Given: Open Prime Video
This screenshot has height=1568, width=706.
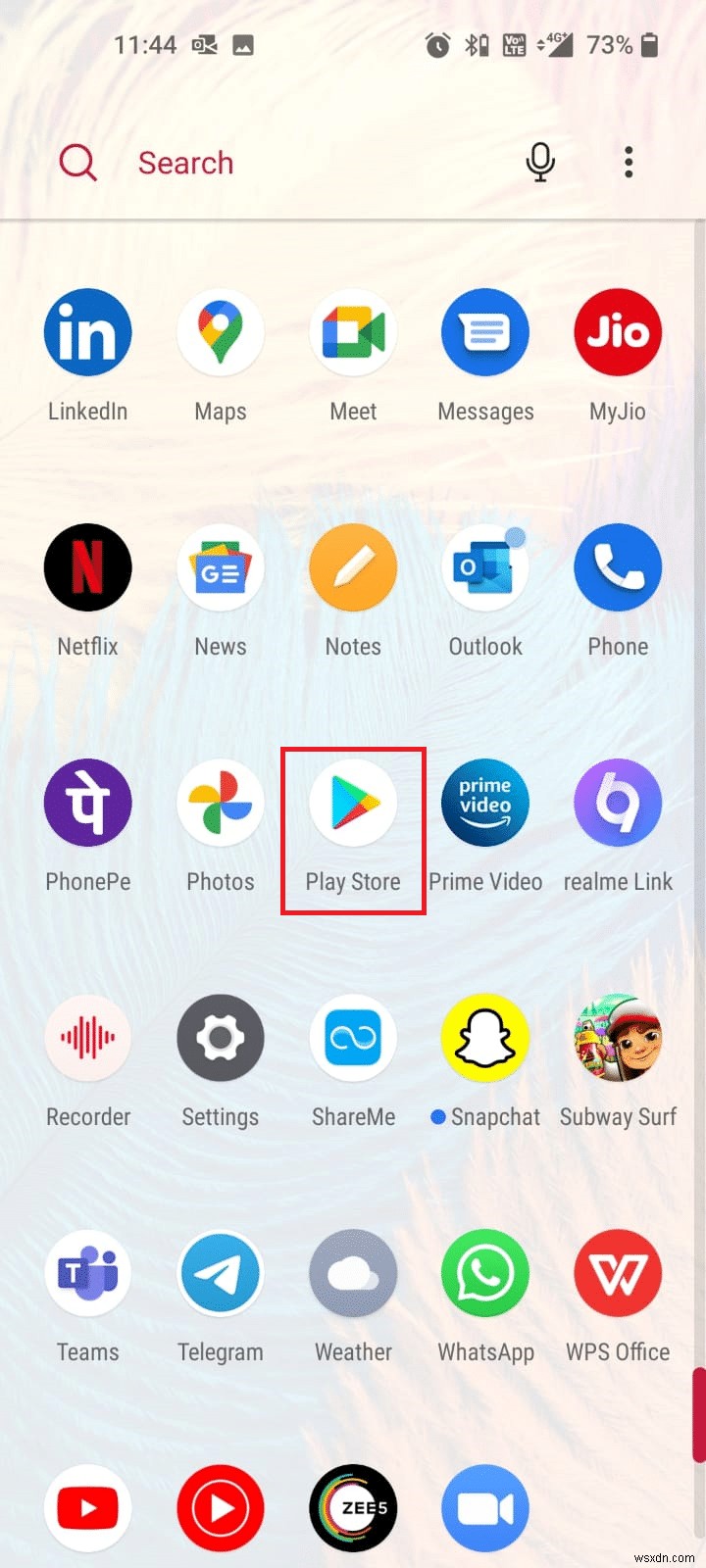Looking at the screenshot, I should (x=485, y=803).
